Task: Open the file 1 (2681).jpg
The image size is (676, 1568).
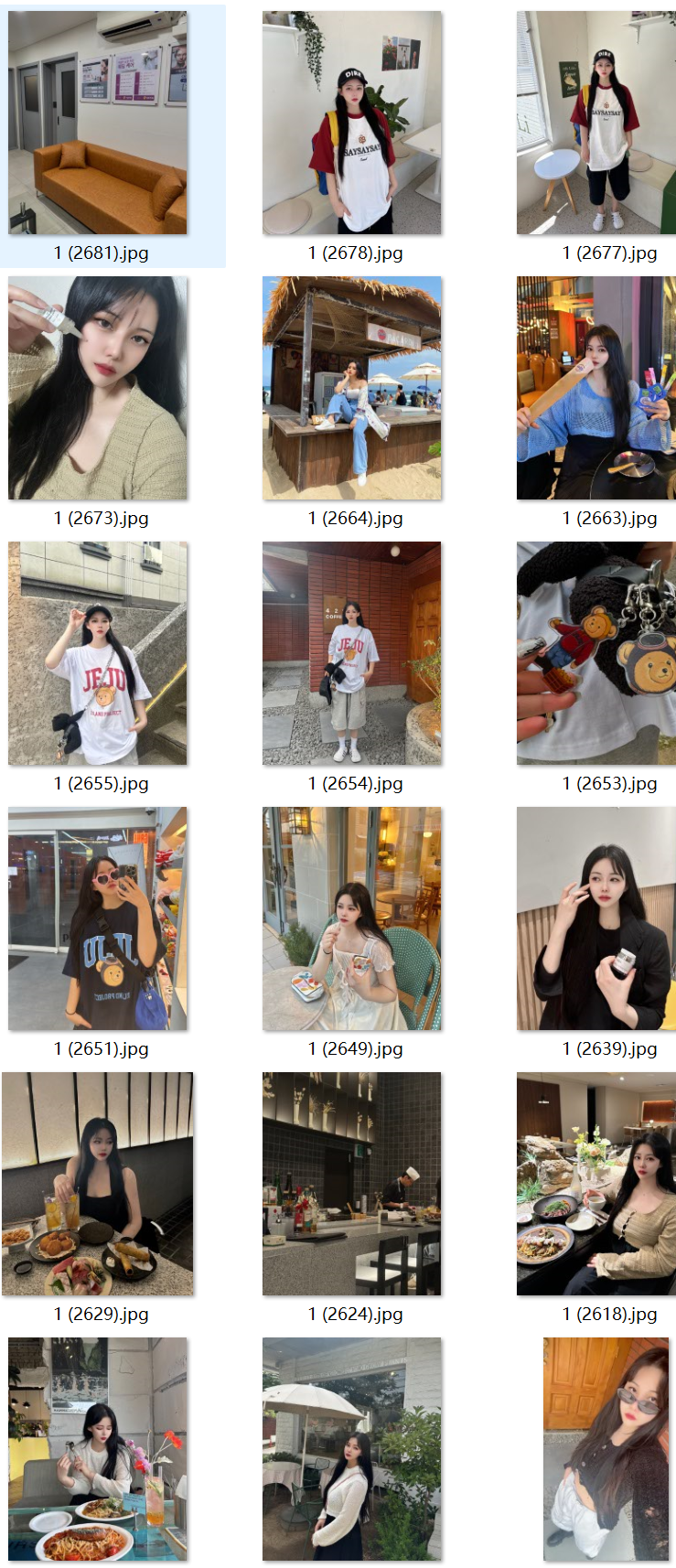Action: click(98, 123)
